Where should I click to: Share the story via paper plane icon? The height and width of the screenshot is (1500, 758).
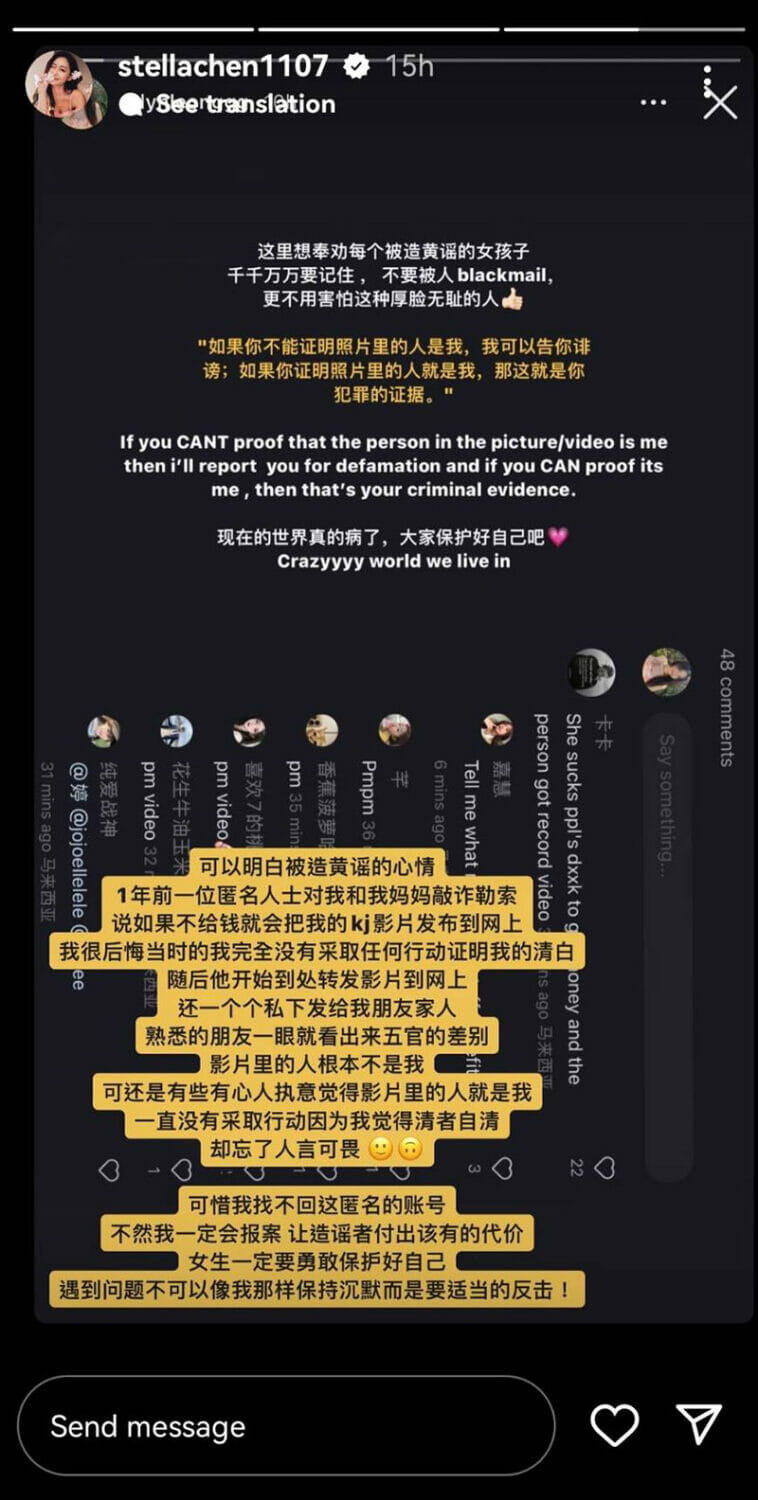pos(699,1425)
